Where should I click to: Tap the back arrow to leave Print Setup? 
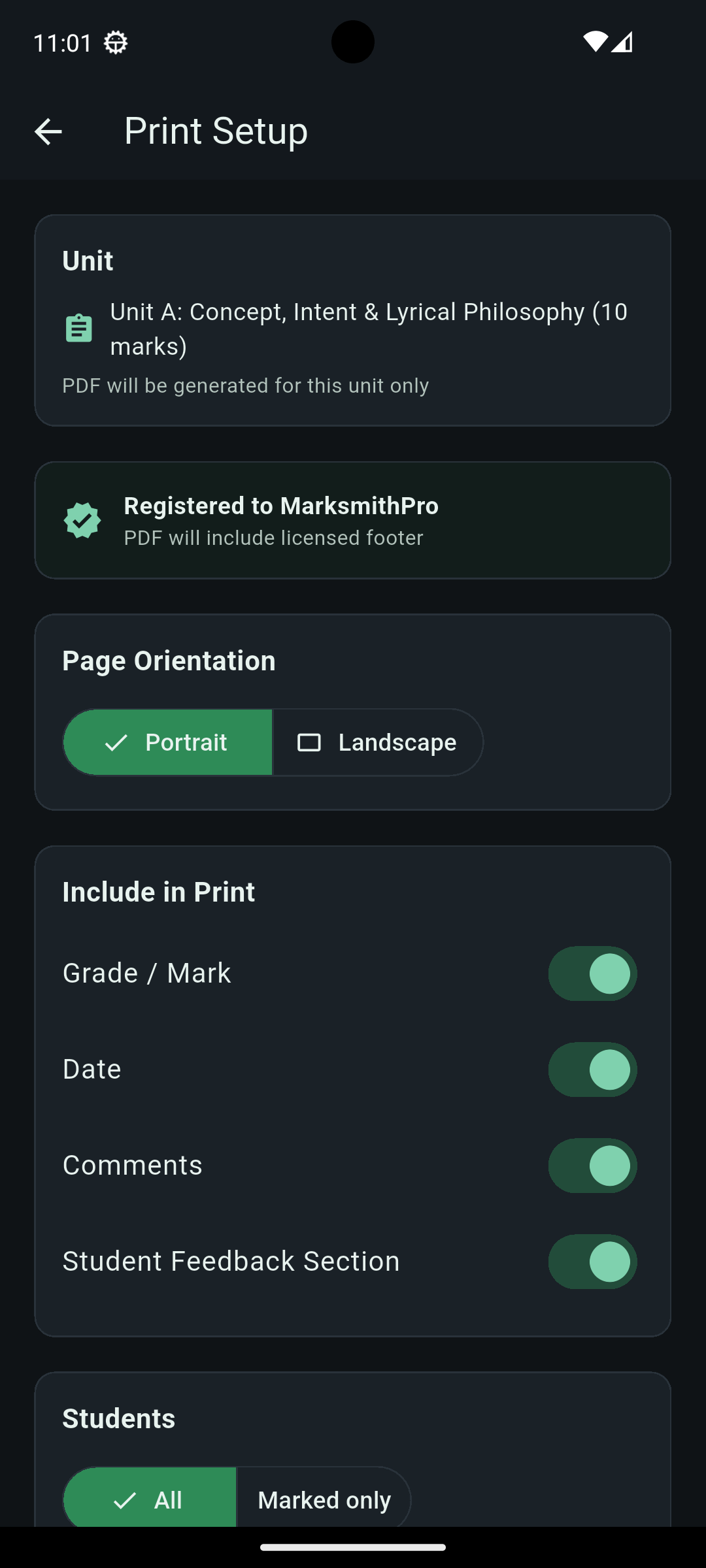point(49,131)
